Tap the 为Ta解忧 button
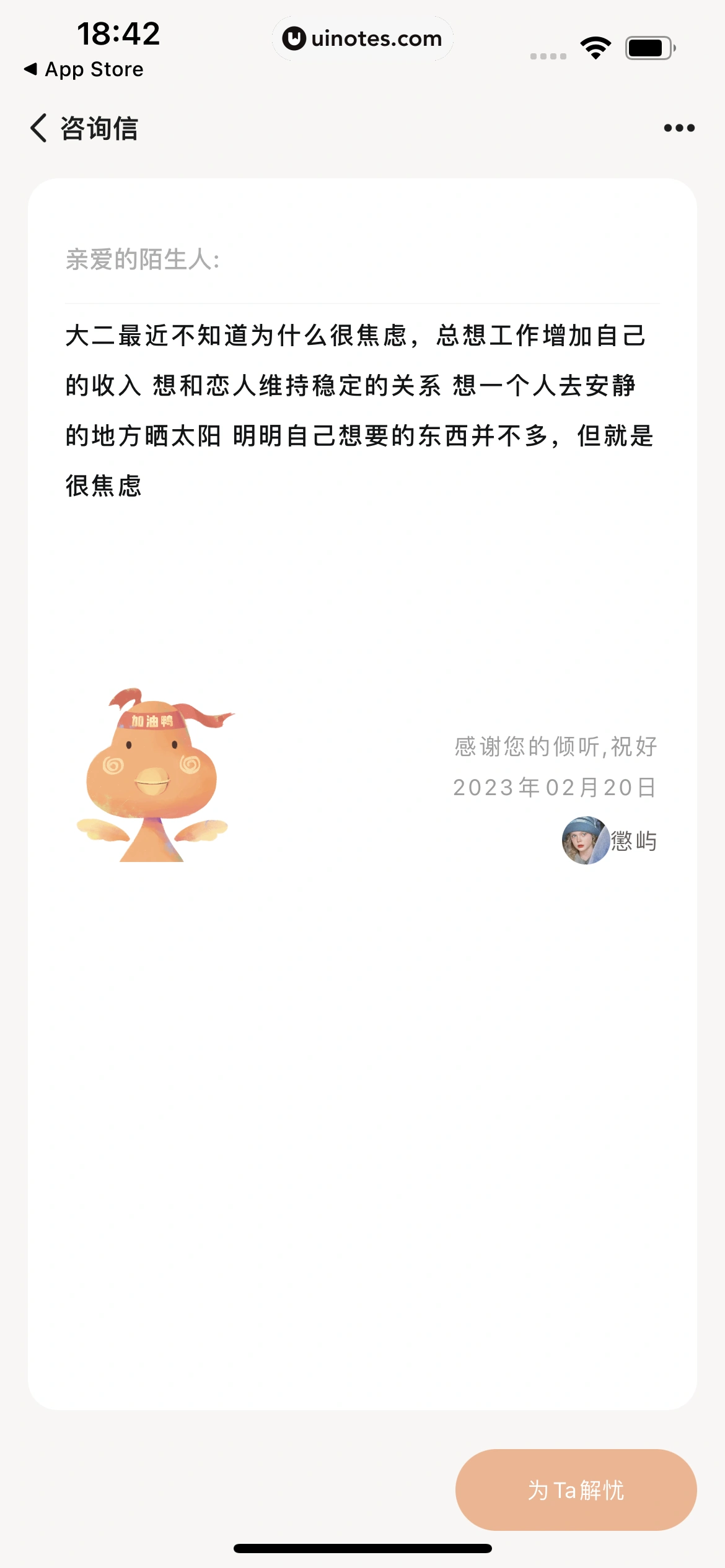725x1568 pixels. [574, 1491]
